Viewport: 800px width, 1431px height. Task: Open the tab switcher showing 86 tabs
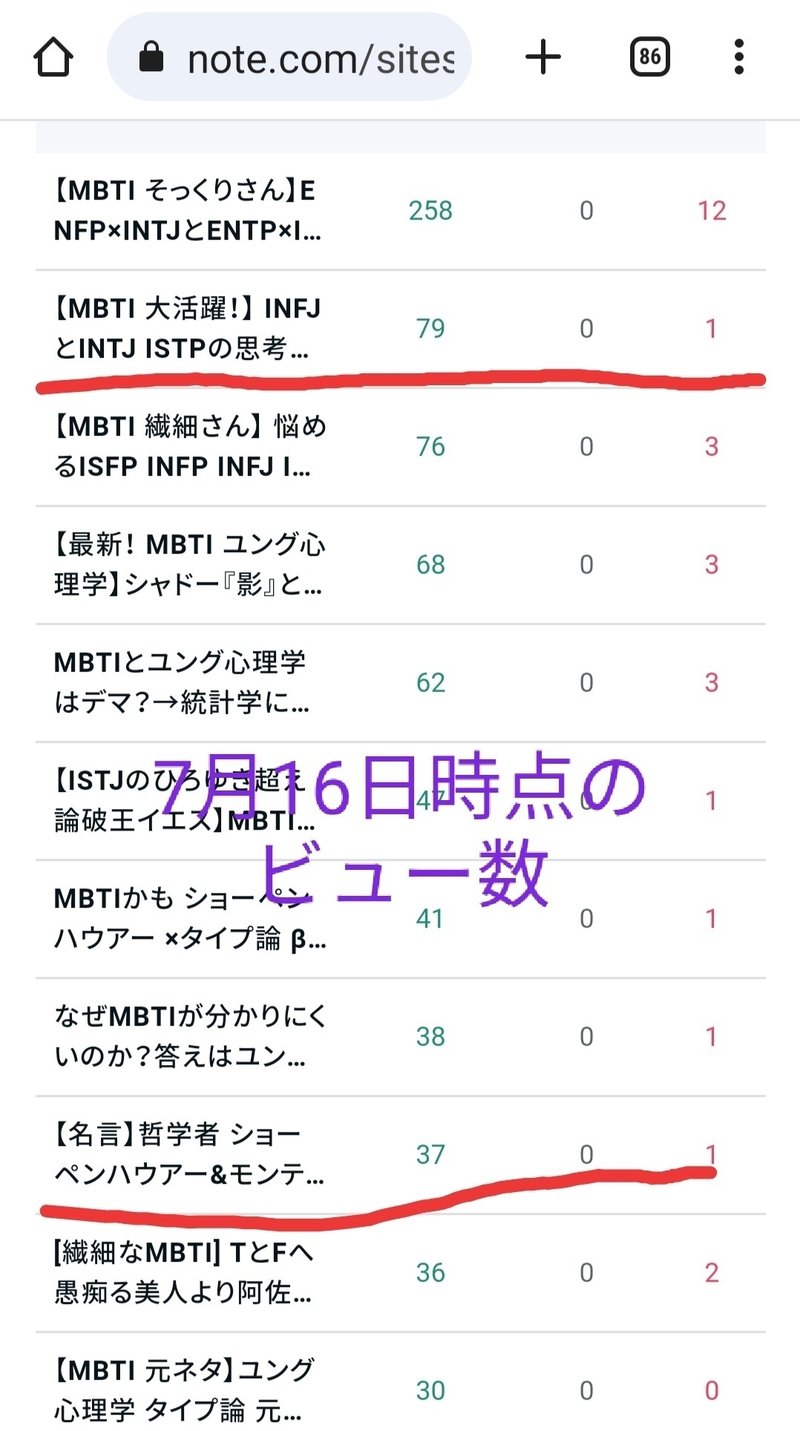pyautogui.click(x=649, y=57)
